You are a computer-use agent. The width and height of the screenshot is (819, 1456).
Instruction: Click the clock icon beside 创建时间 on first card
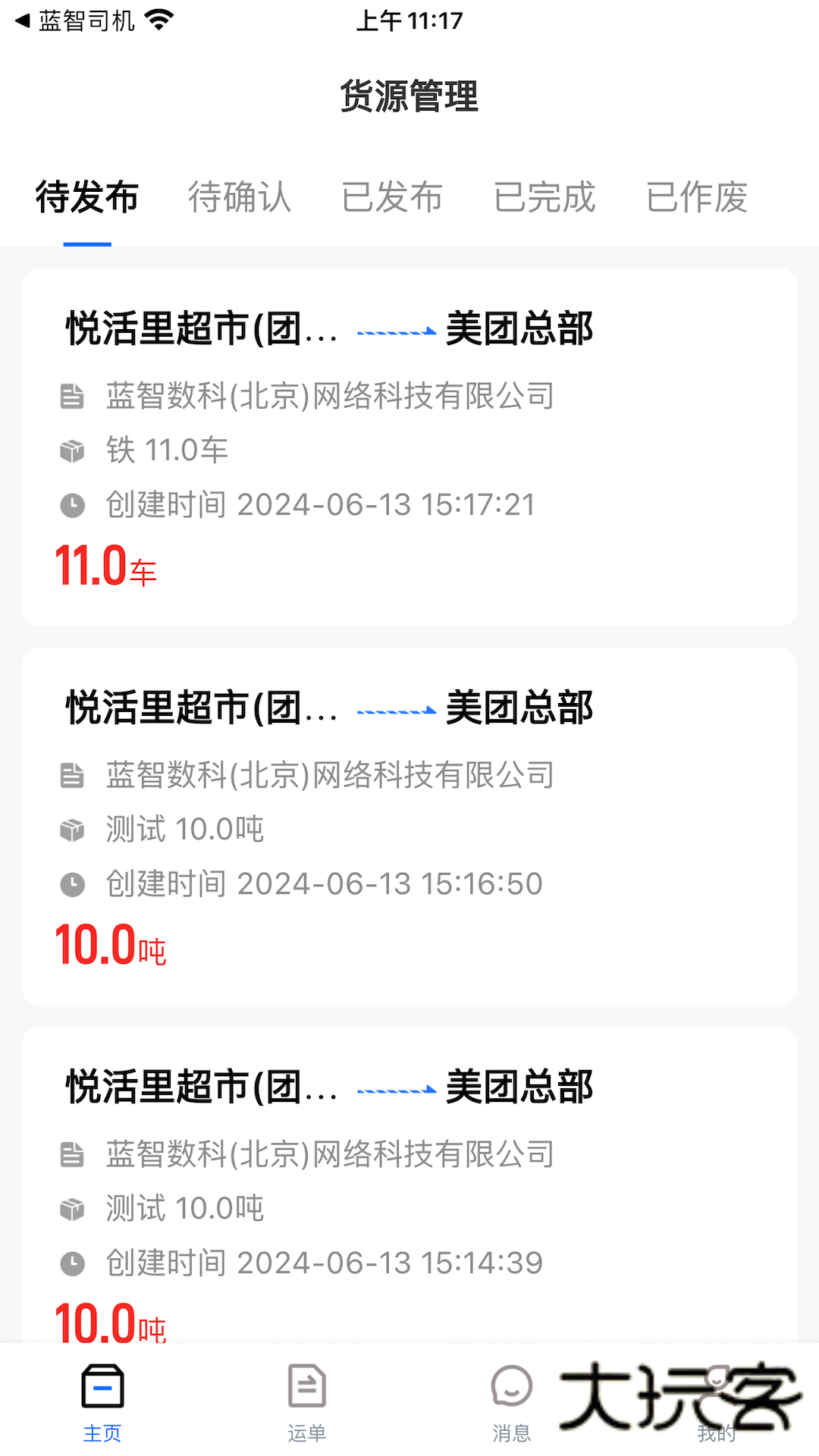(73, 504)
